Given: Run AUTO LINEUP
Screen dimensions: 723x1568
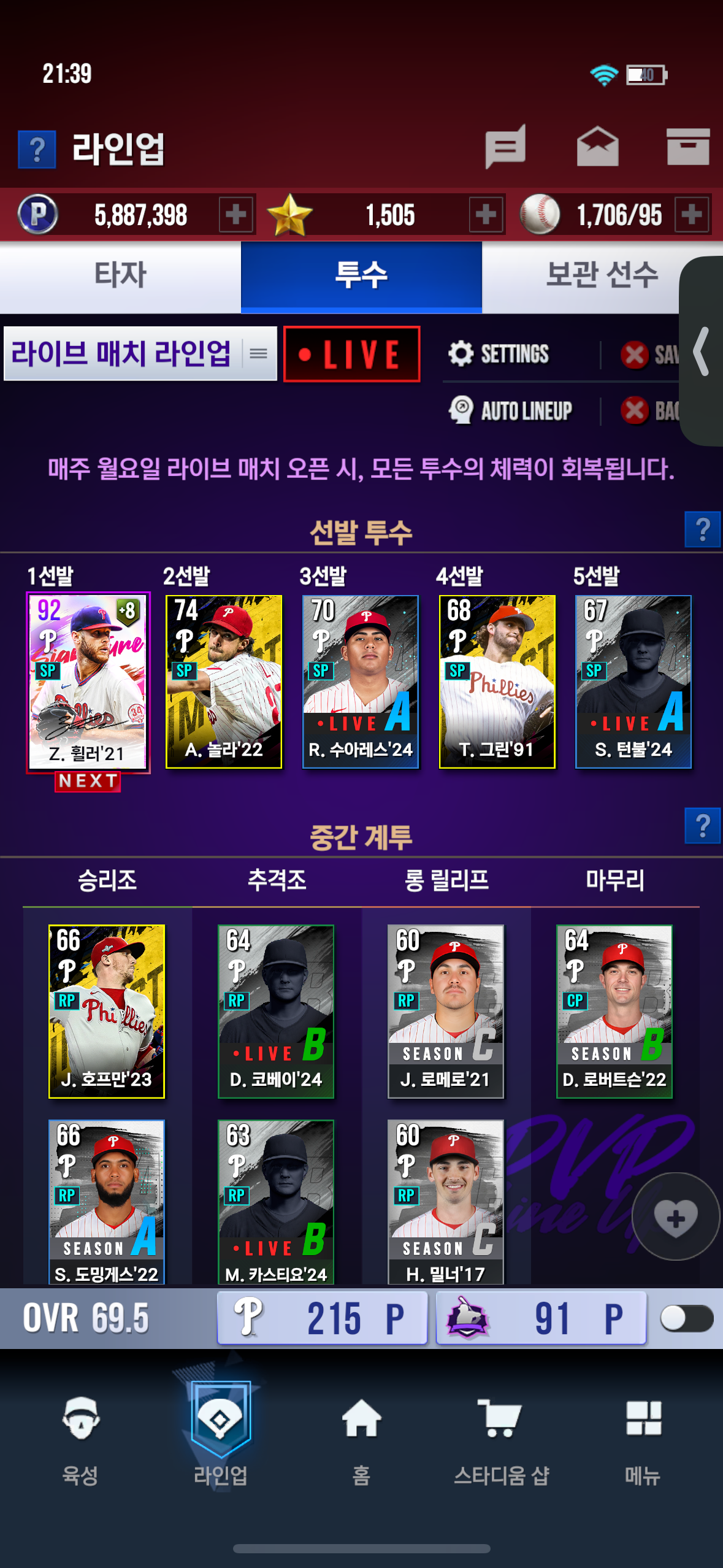Looking at the screenshot, I should point(511,410).
